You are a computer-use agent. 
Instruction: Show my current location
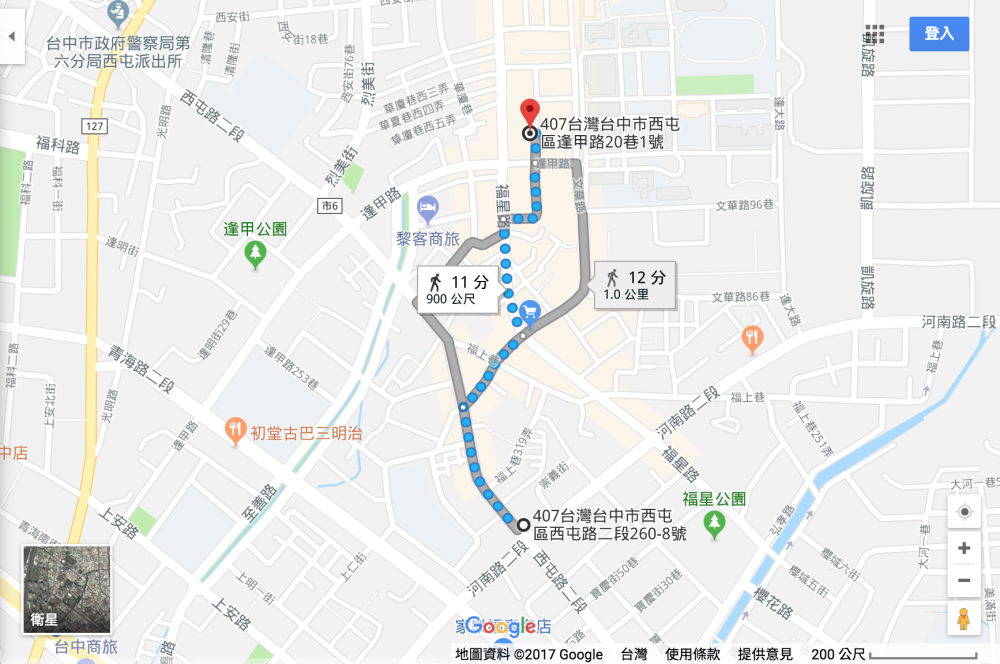[x=964, y=512]
